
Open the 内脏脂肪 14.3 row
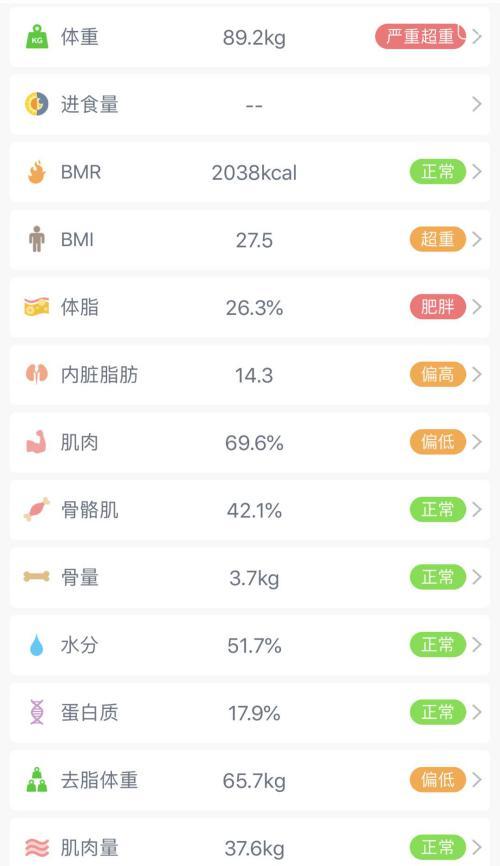[x=250, y=374]
